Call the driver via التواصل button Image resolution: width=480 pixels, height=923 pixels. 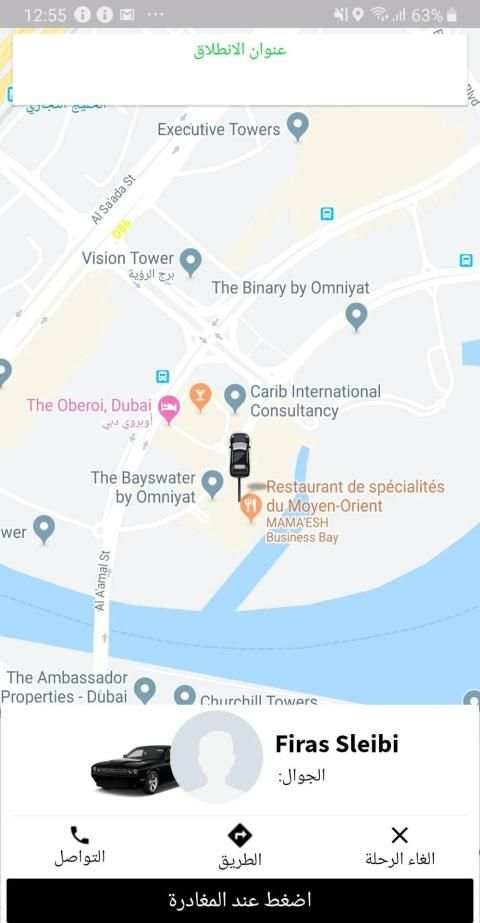(80, 846)
